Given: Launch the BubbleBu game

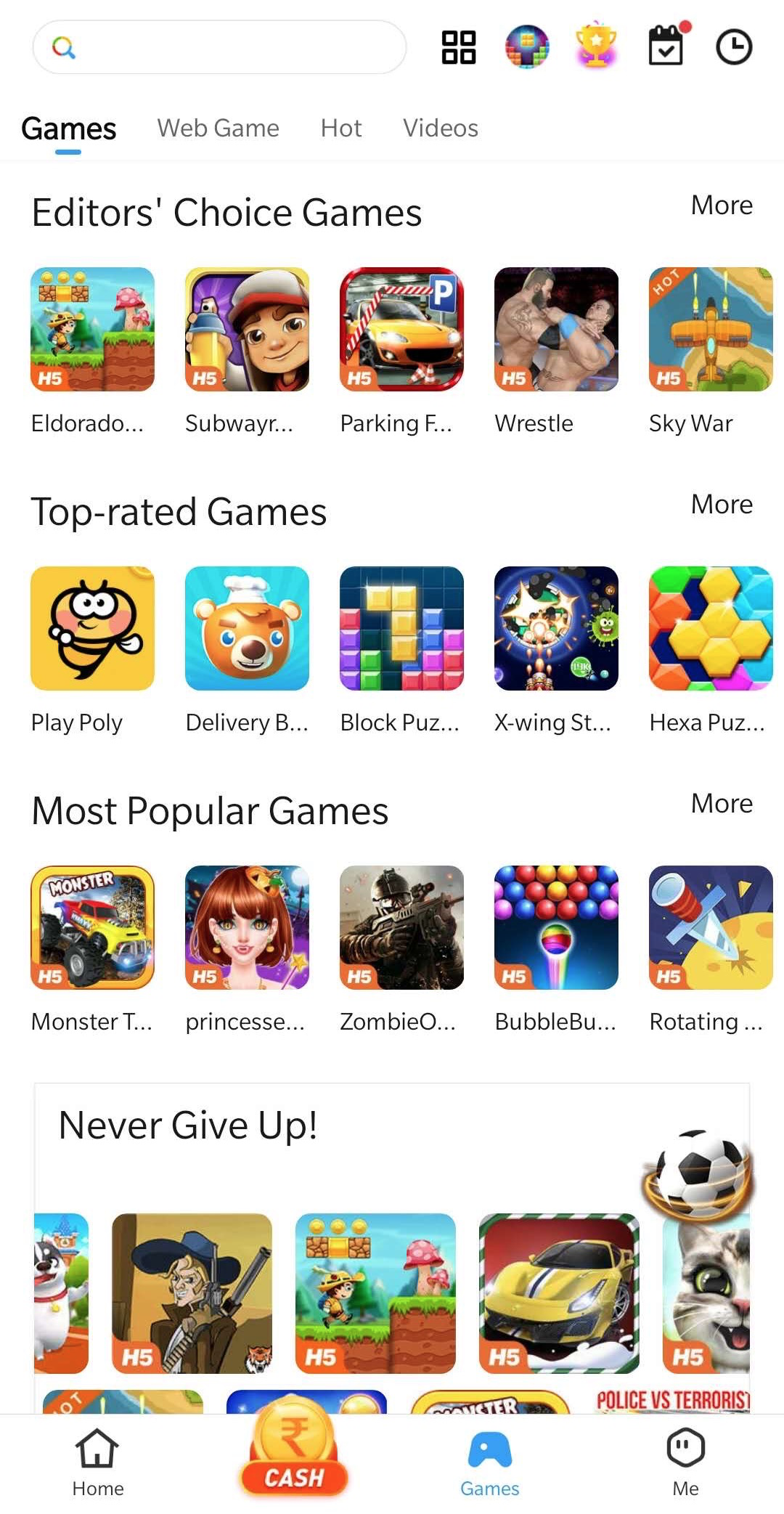Looking at the screenshot, I should point(556,928).
